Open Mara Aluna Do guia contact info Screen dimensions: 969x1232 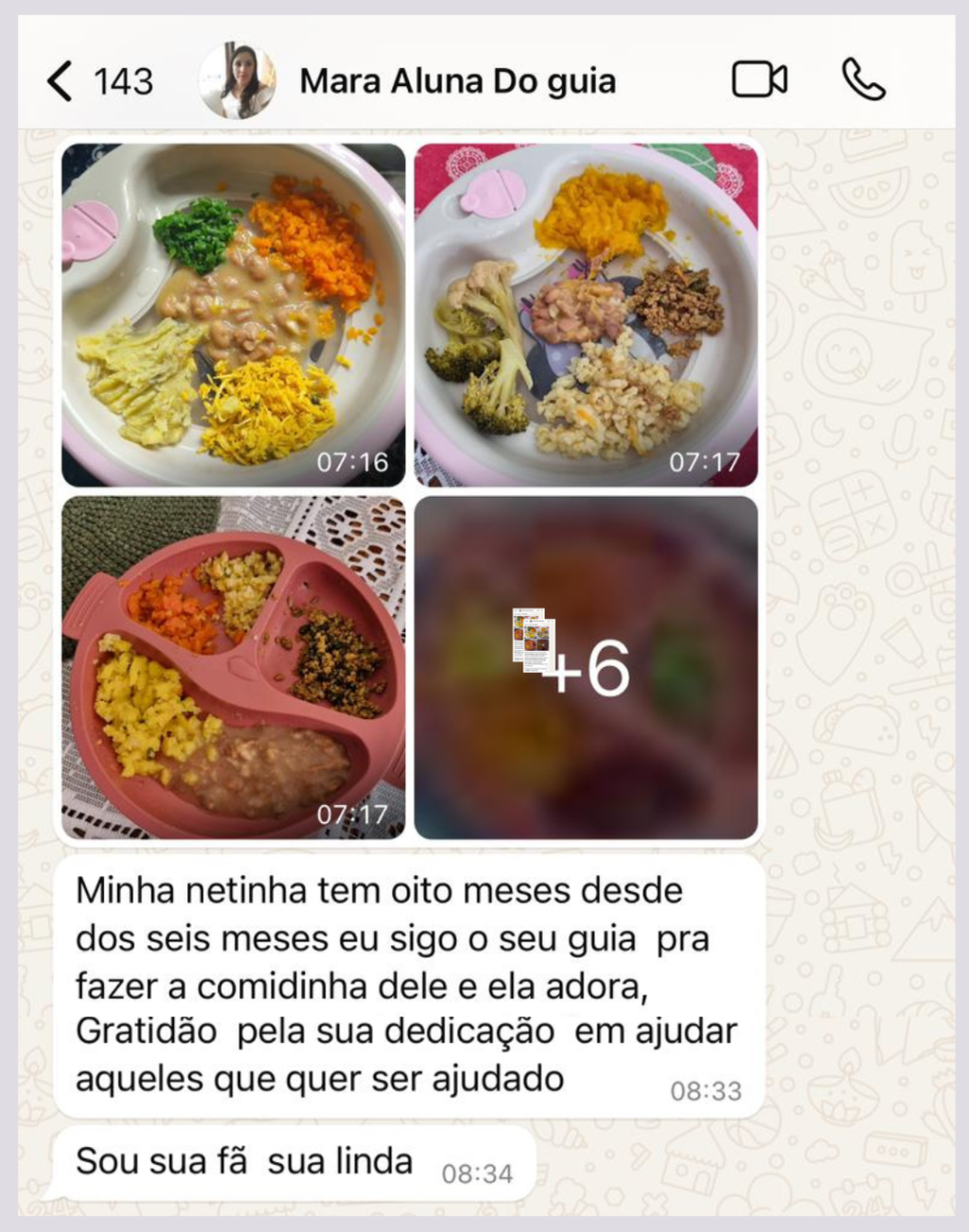[x=457, y=81]
